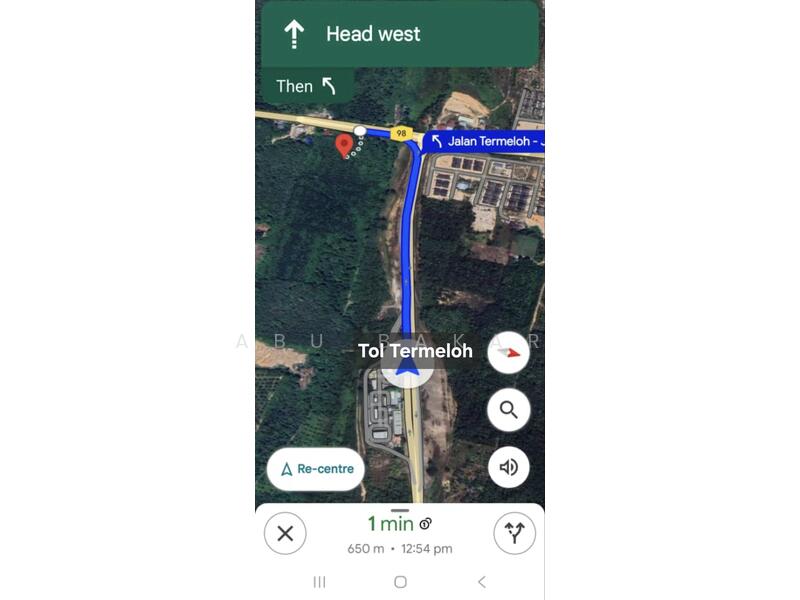This screenshot has height=600, width=800.
Task: Go back using the system back button
Action: coord(481,582)
